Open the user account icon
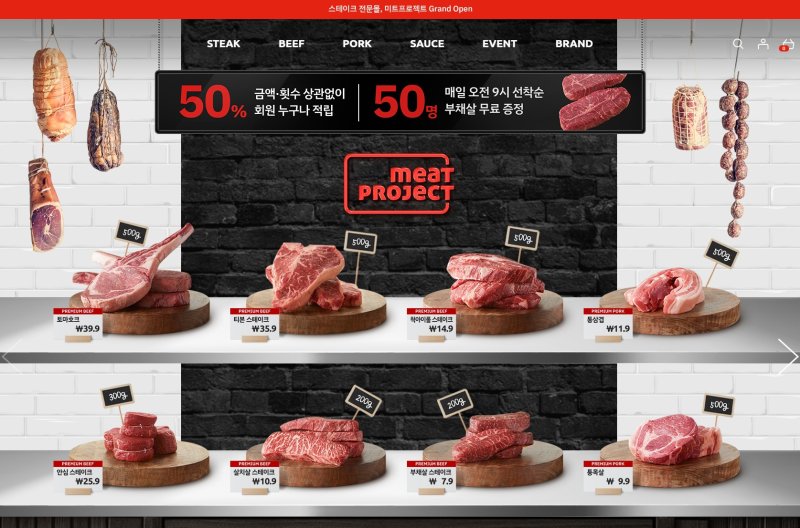 tap(763, 44)
